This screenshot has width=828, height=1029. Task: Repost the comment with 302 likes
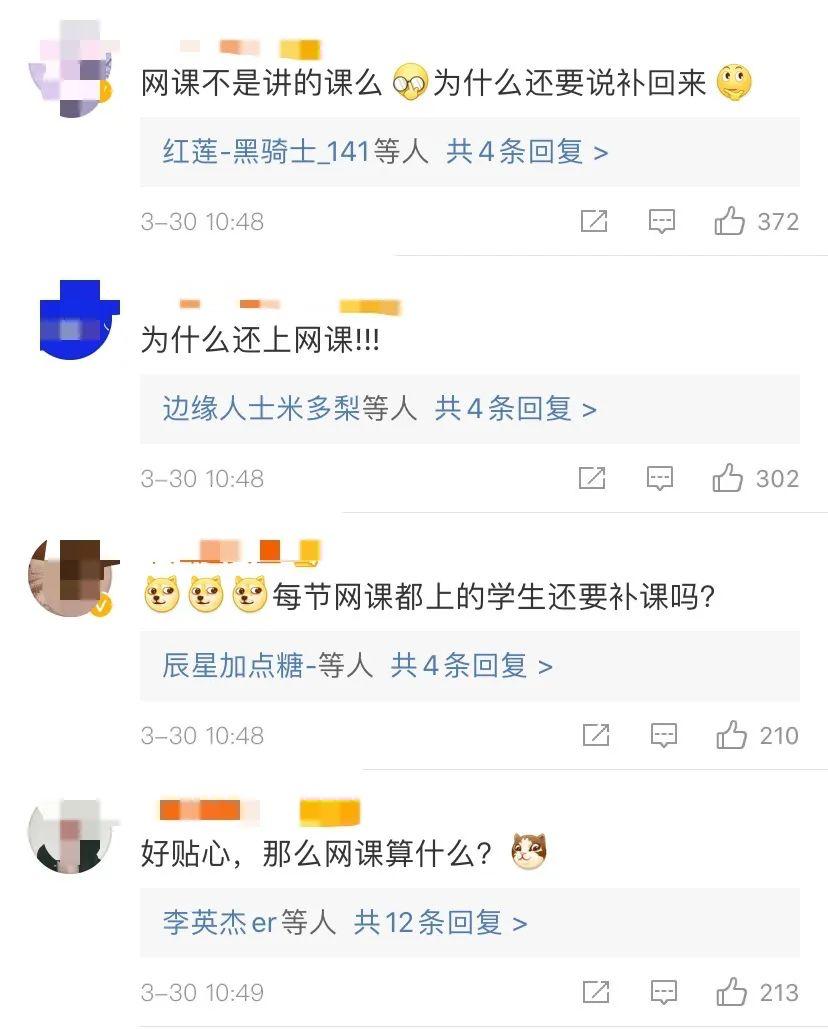pos(592,479)
